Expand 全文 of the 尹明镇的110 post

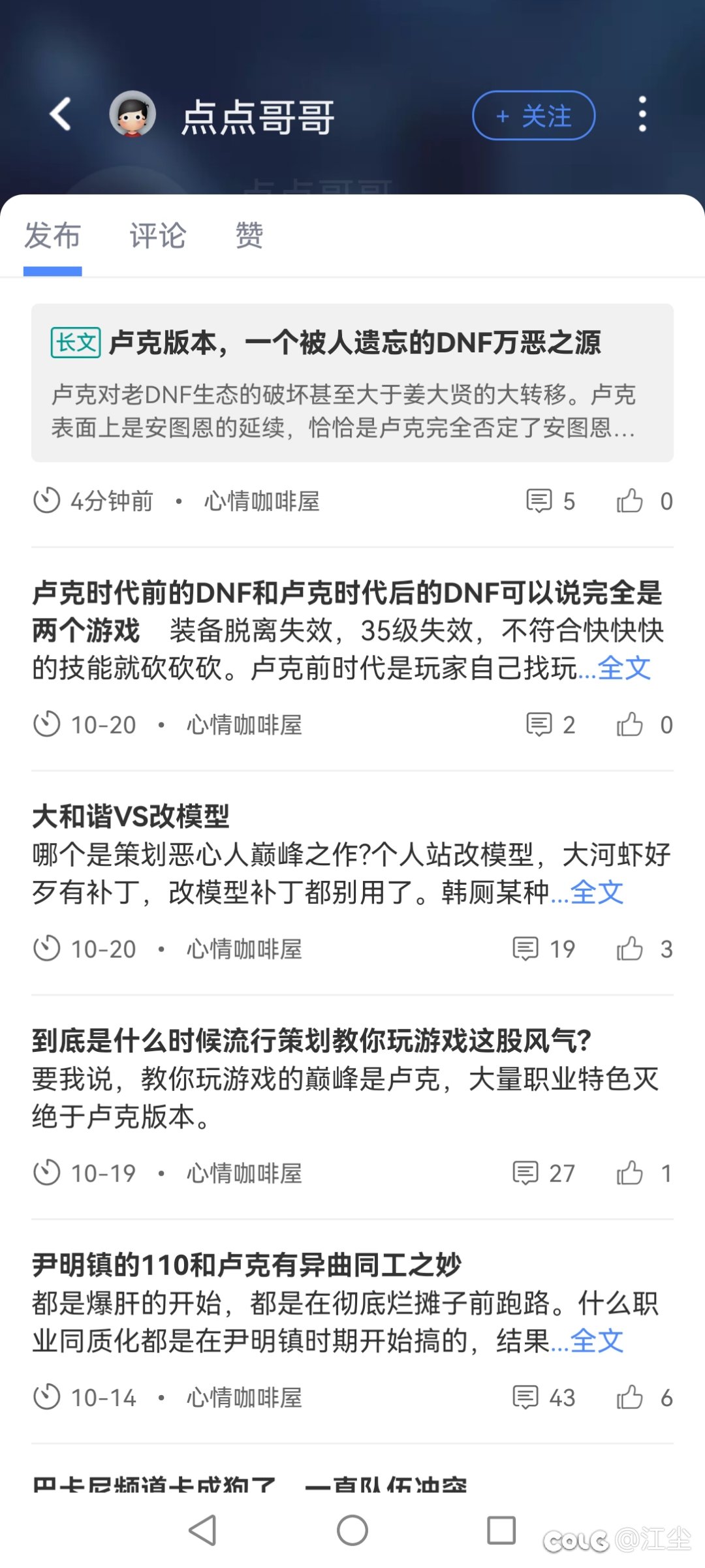click(597, 1342)
